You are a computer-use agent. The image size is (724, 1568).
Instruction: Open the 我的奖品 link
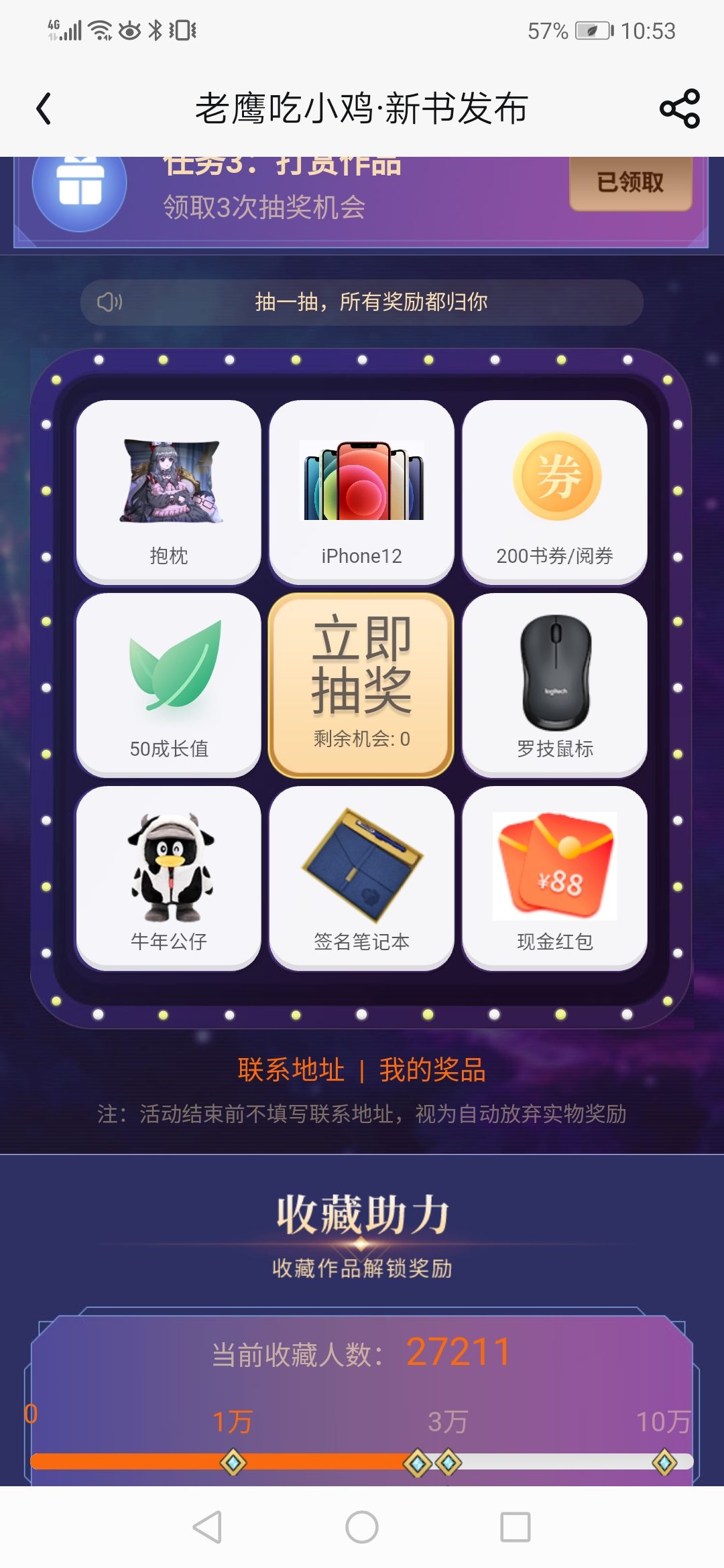point(432,1069)
